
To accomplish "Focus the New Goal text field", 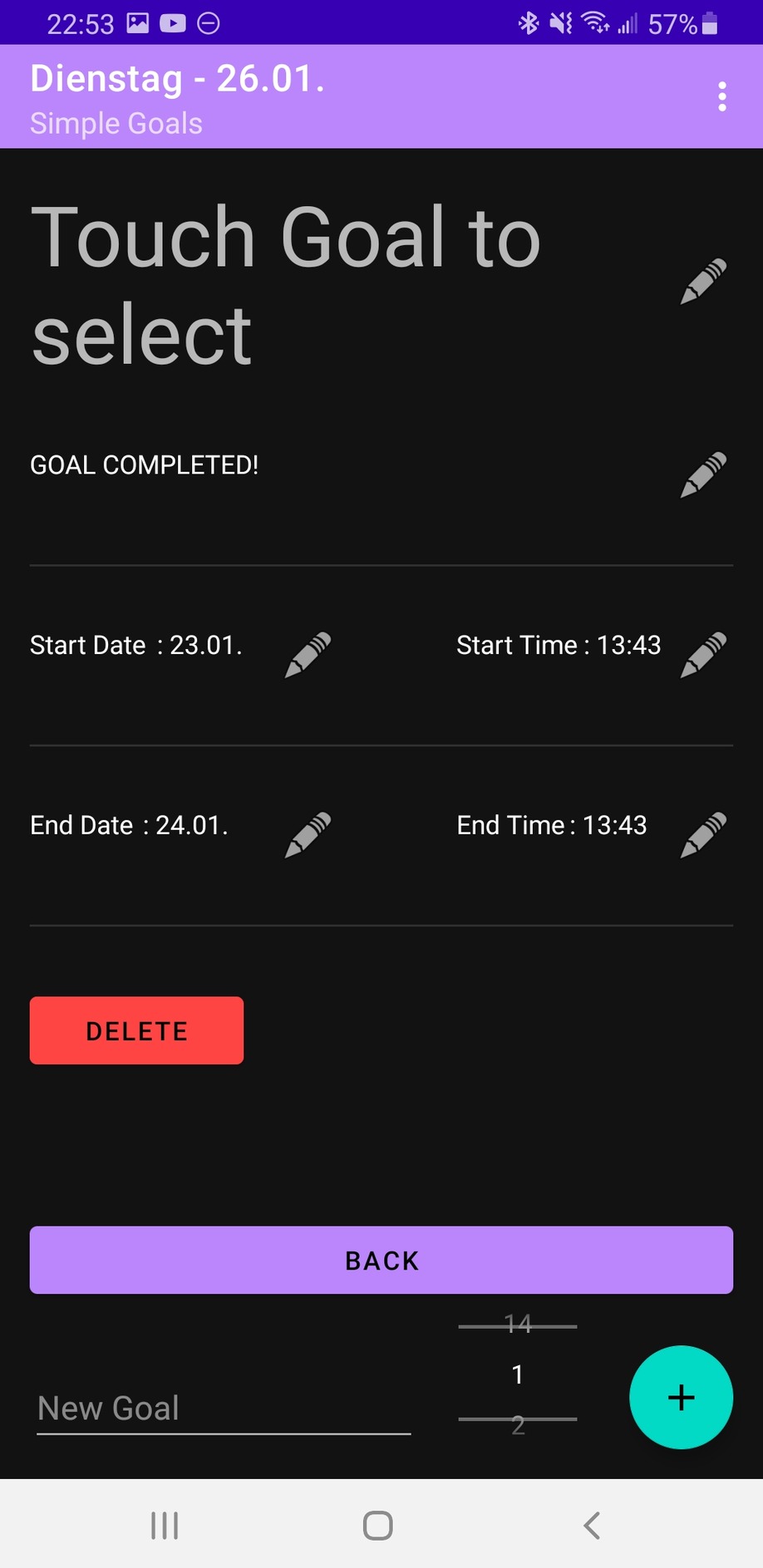I will click(224, 1409).
